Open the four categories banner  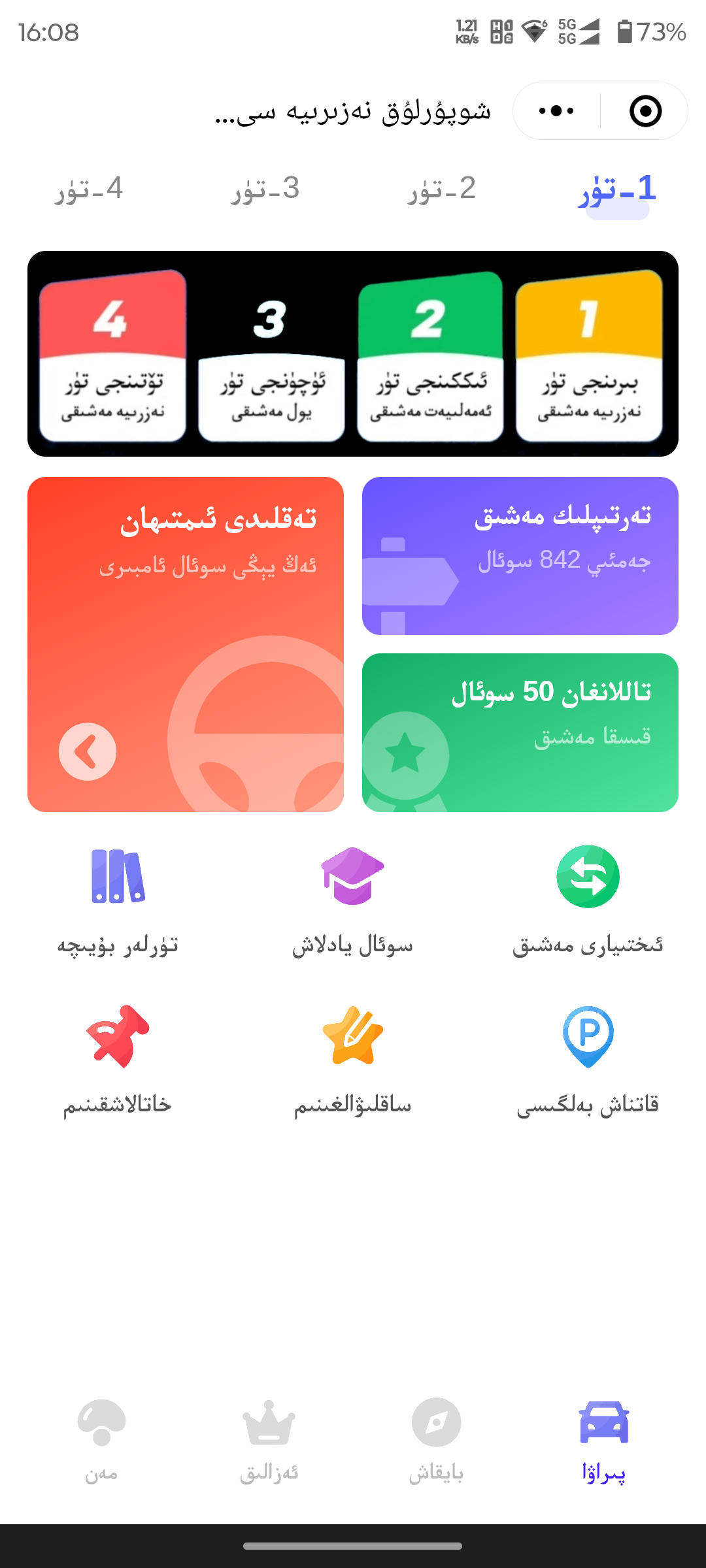point(353,353)
